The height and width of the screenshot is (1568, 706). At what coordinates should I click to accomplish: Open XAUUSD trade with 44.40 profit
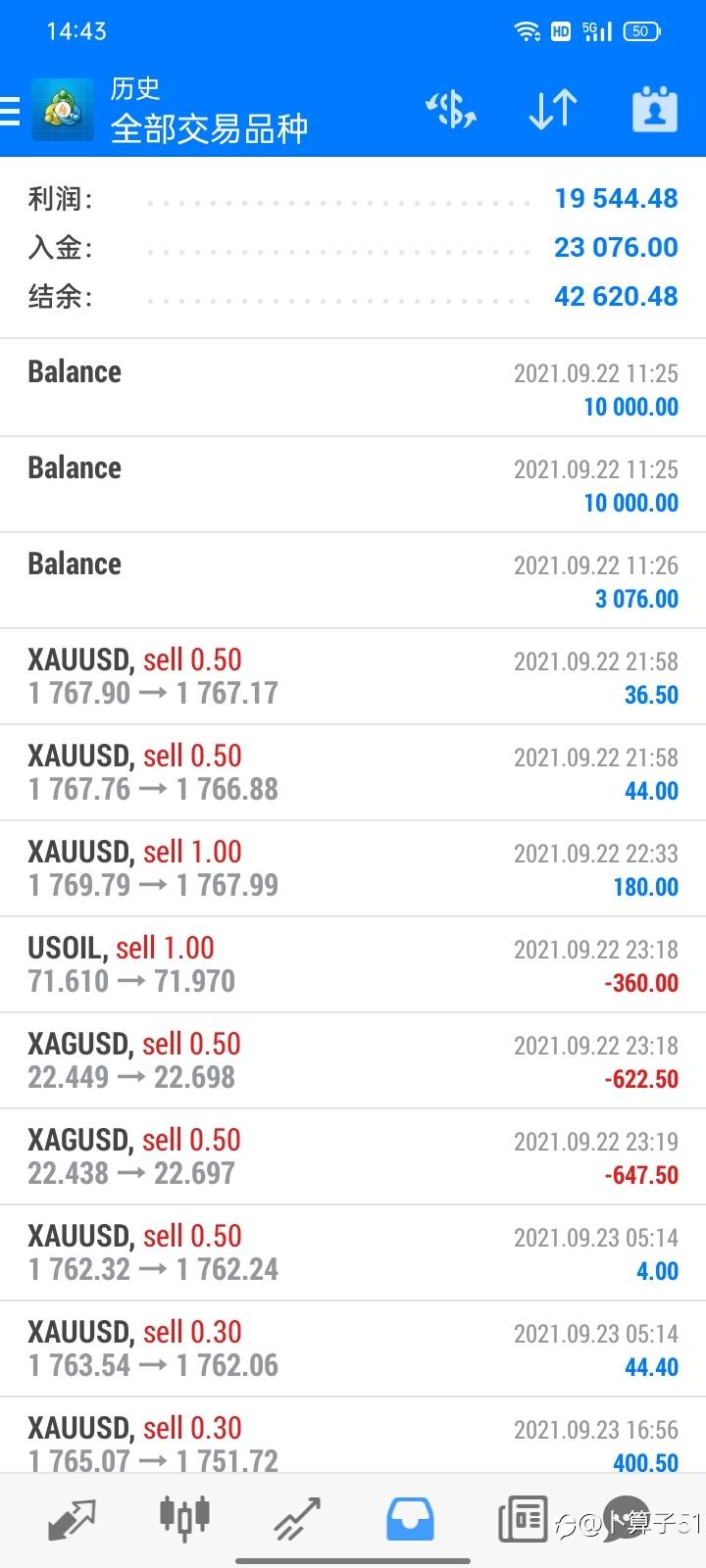[353, 1348]
